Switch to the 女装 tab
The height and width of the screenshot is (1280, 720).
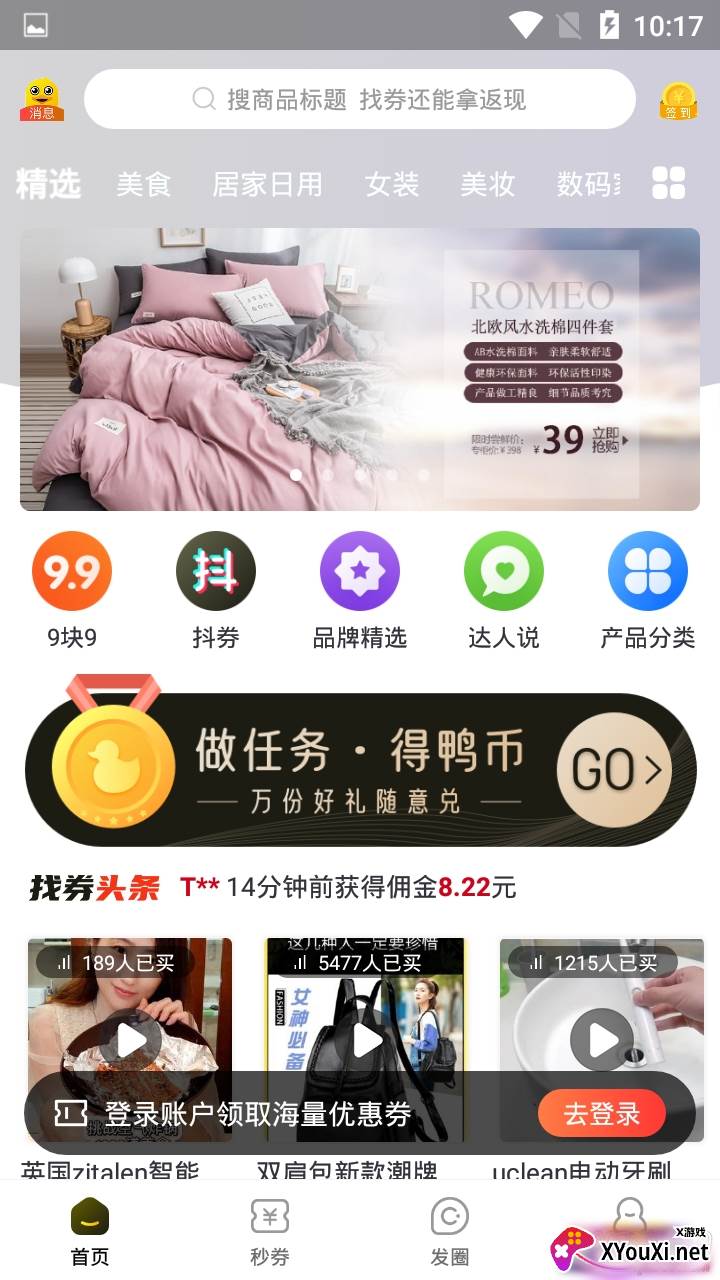click(391, 184)
